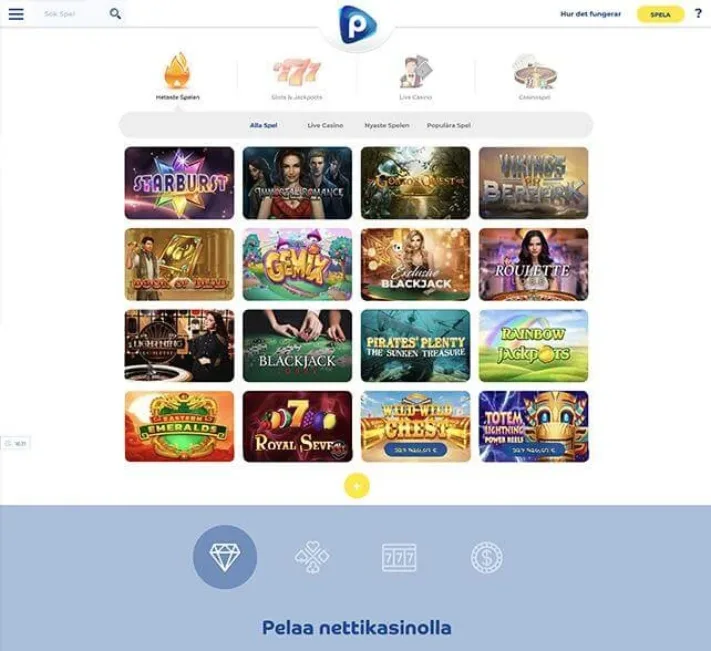
Task: Select the diamond icon tab
Action: click(x=224, y=557)
